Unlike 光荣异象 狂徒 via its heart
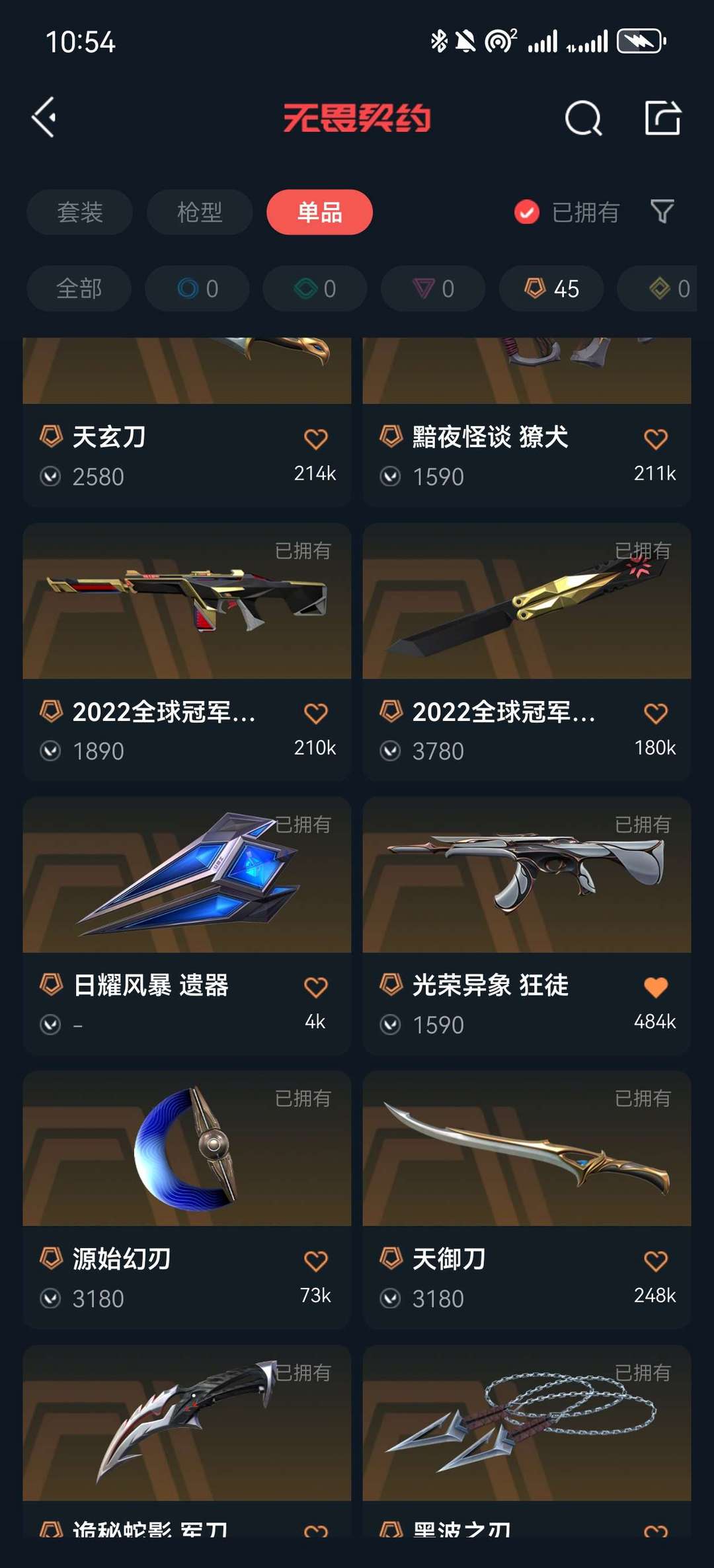 (655, 987)
